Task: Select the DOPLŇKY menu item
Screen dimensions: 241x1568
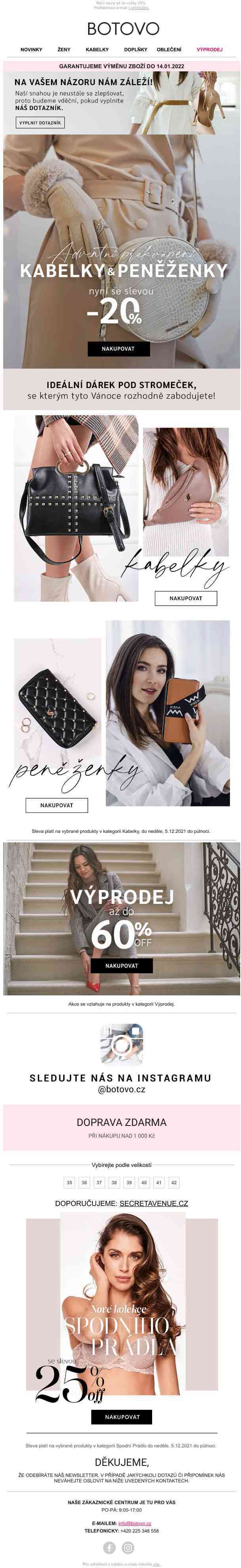Action: click(x=136, y=49)
